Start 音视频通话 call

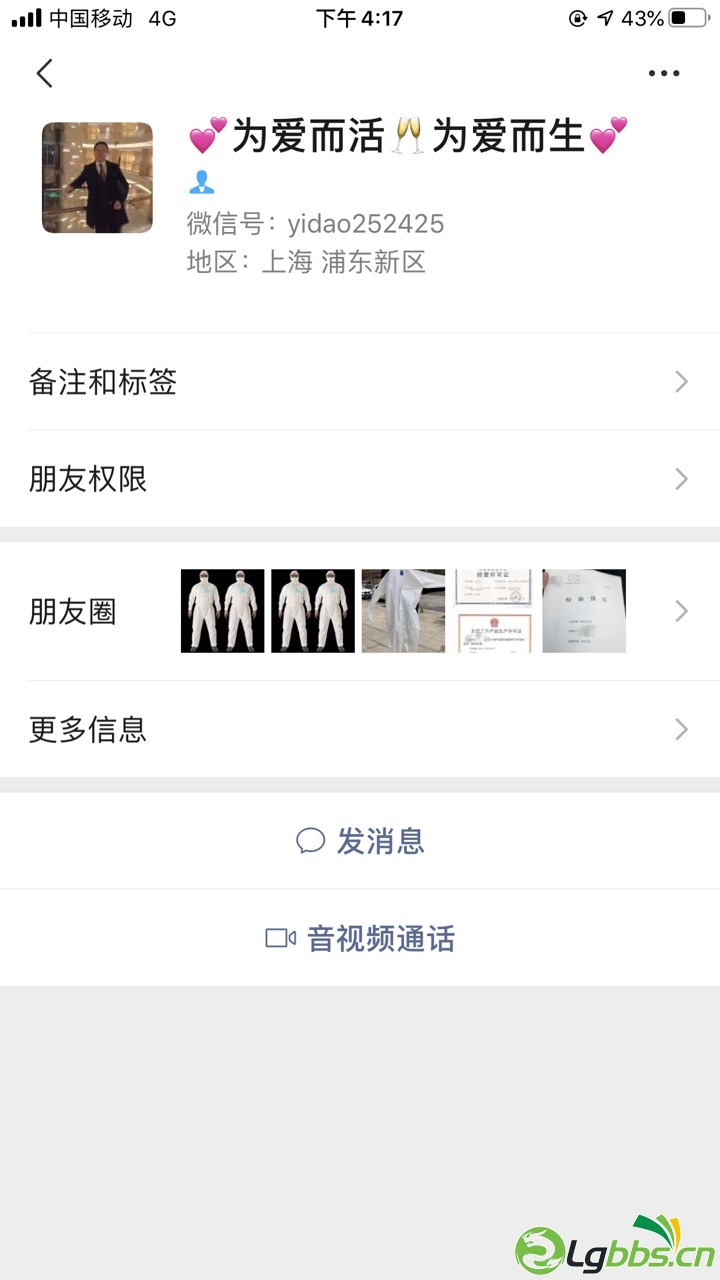[360, 938]
